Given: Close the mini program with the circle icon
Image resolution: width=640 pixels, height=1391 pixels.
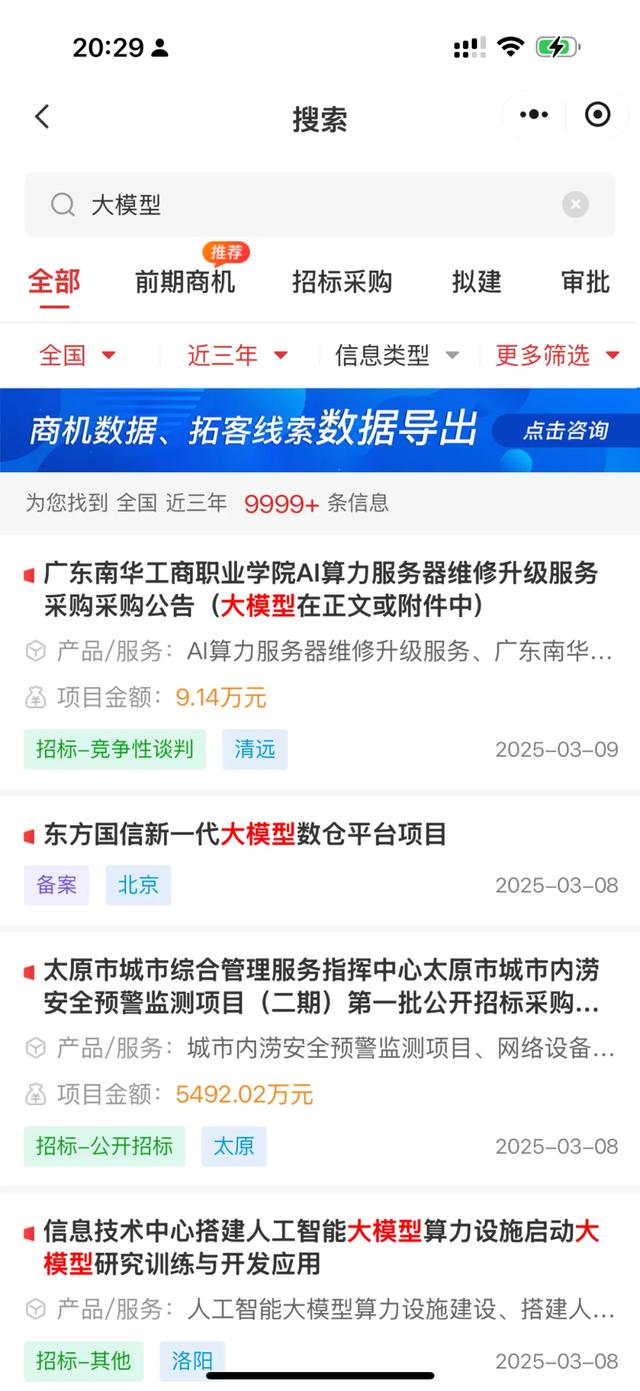Looking at the screenshot, I should tap(597, 115).
